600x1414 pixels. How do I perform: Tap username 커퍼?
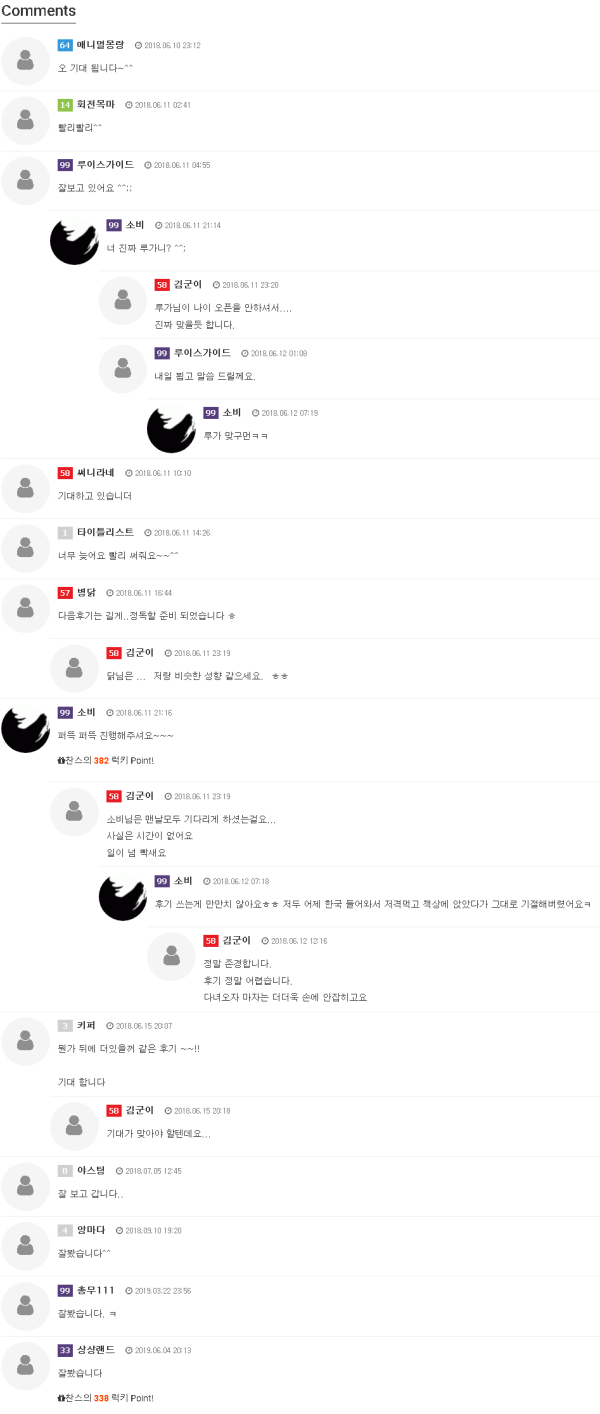(x=86, y=1025)
